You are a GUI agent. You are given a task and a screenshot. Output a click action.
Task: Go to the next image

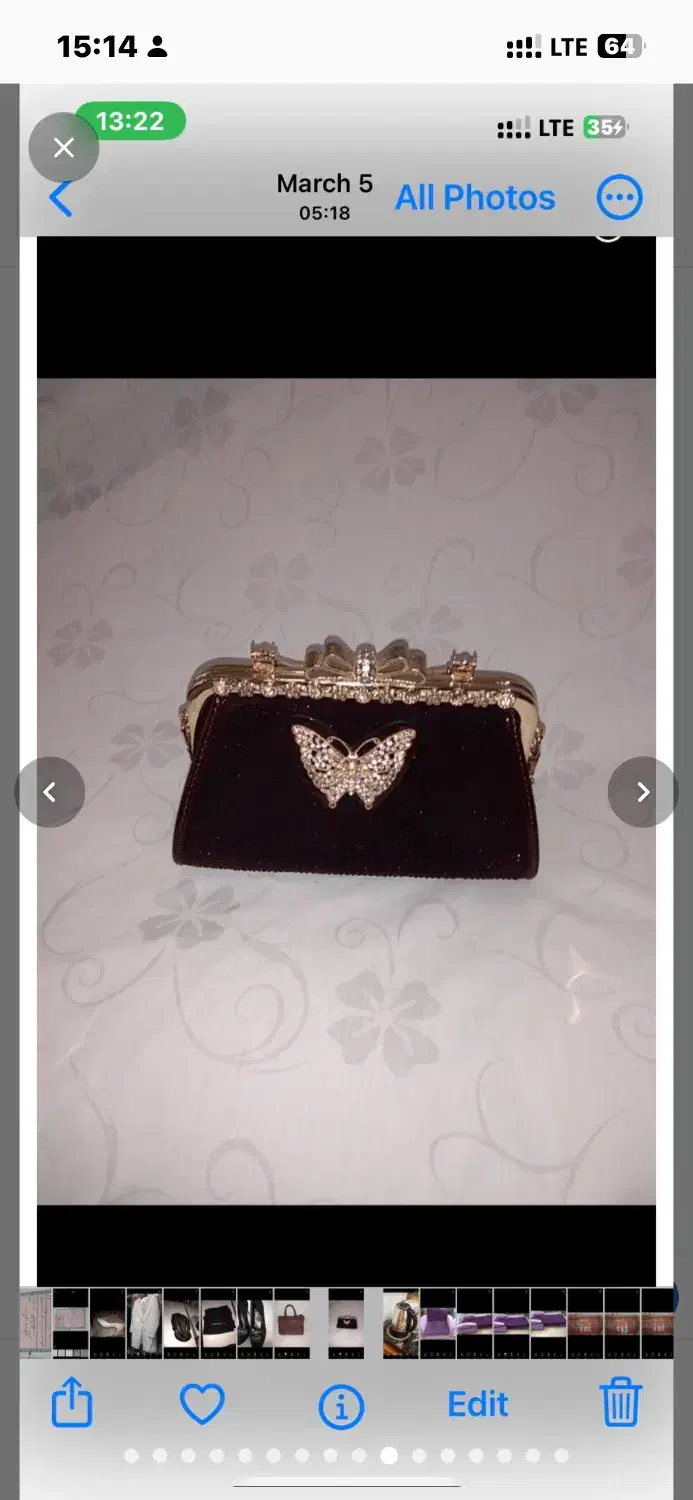[642, 792]
